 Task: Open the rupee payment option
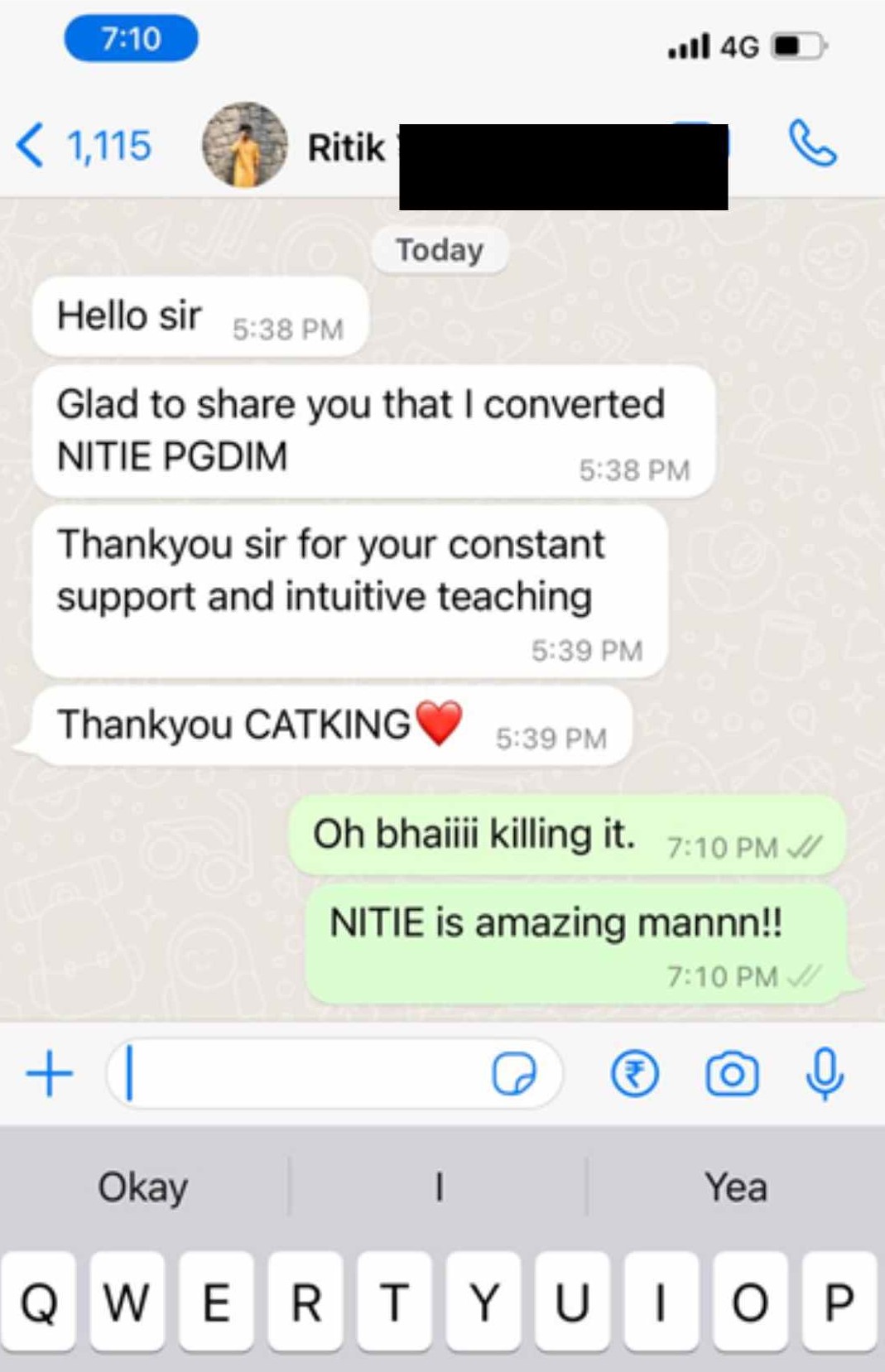[635, 1074]
